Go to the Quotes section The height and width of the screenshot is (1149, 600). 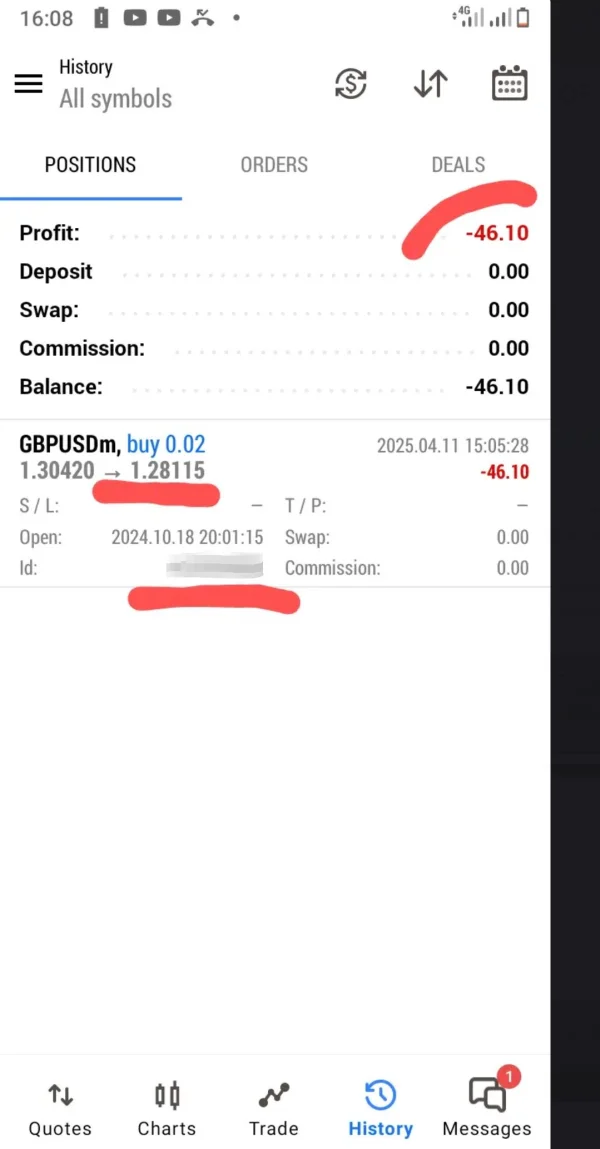tap(60, 1108)
